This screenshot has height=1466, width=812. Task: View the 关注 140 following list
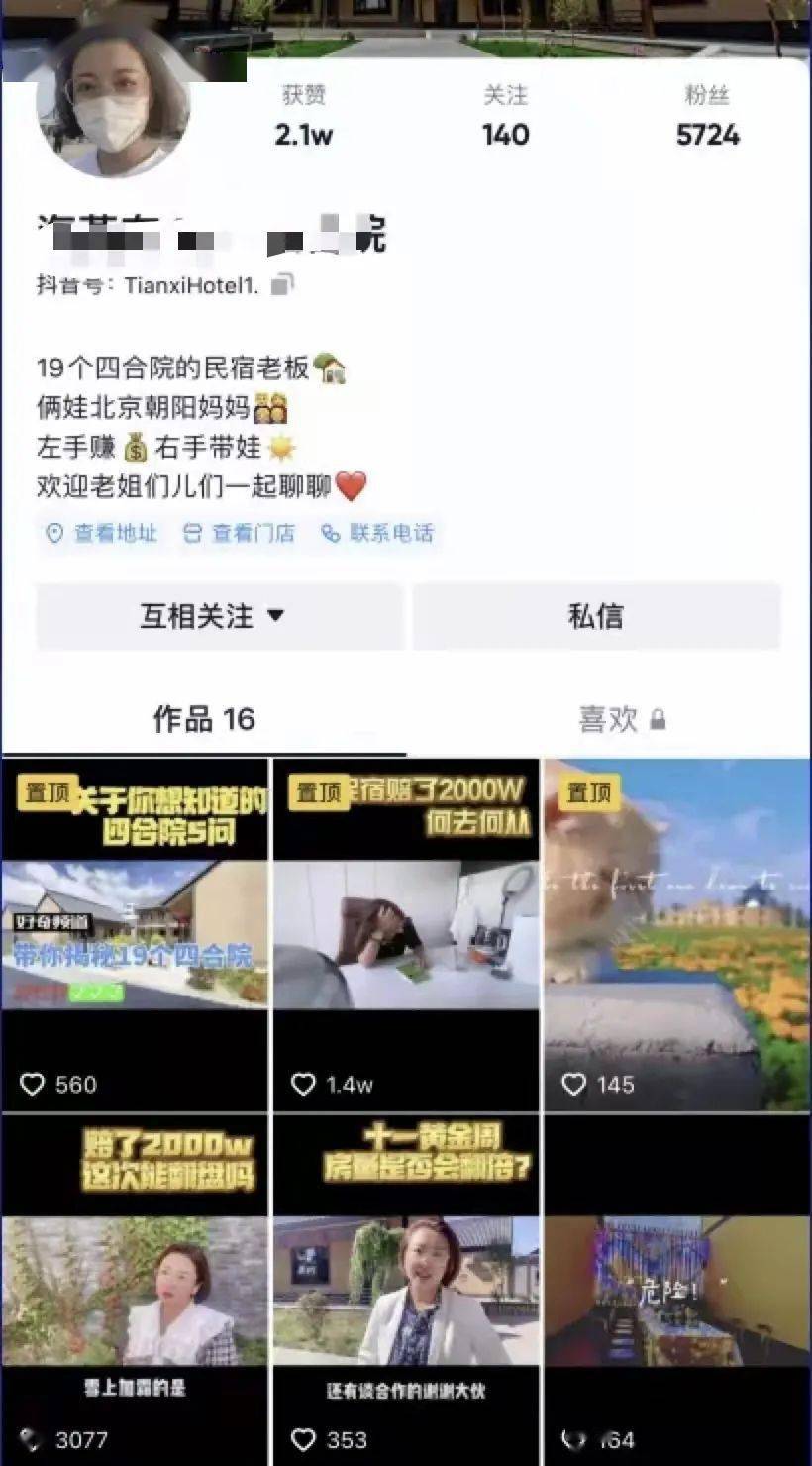(x=505, y=117)
